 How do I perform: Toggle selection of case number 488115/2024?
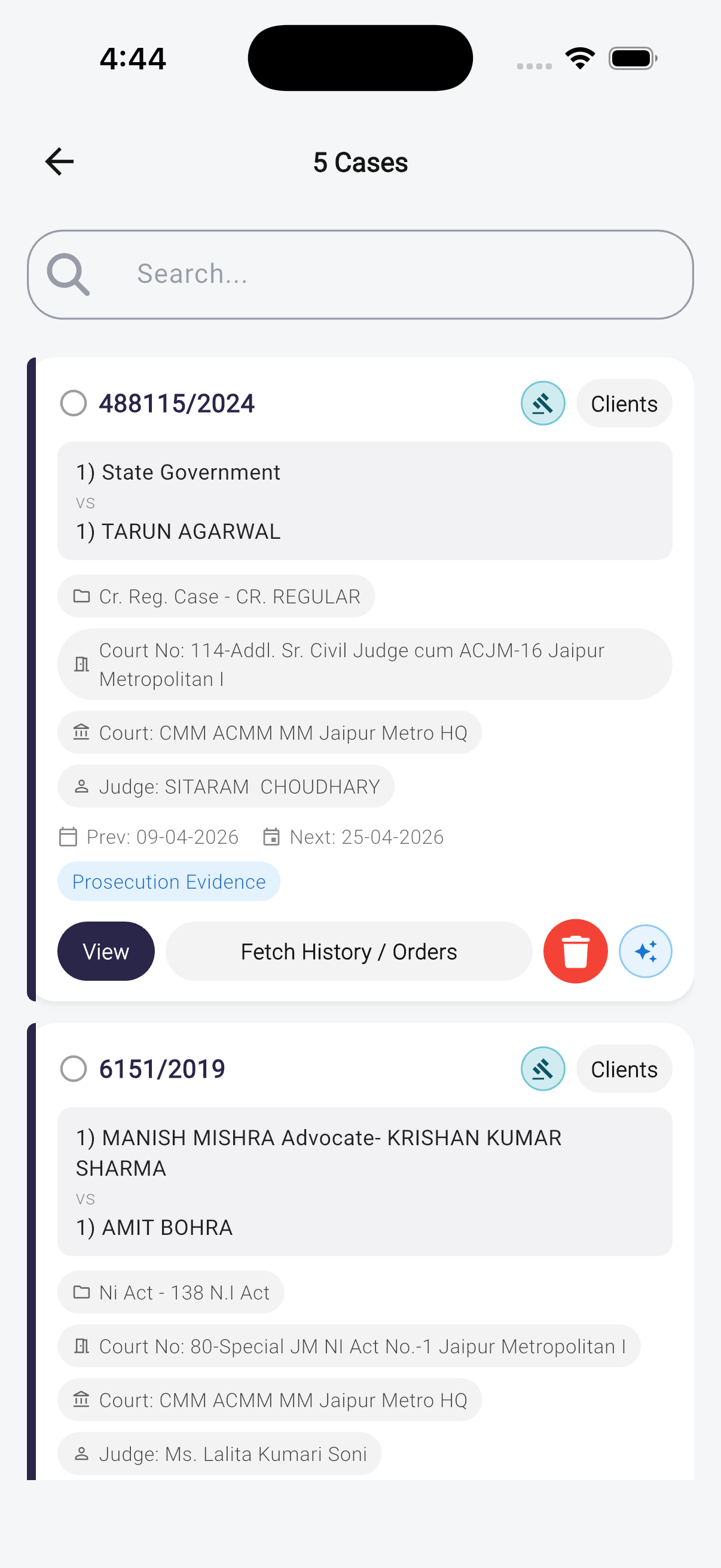pyautogui.click(x=176, y=403)
